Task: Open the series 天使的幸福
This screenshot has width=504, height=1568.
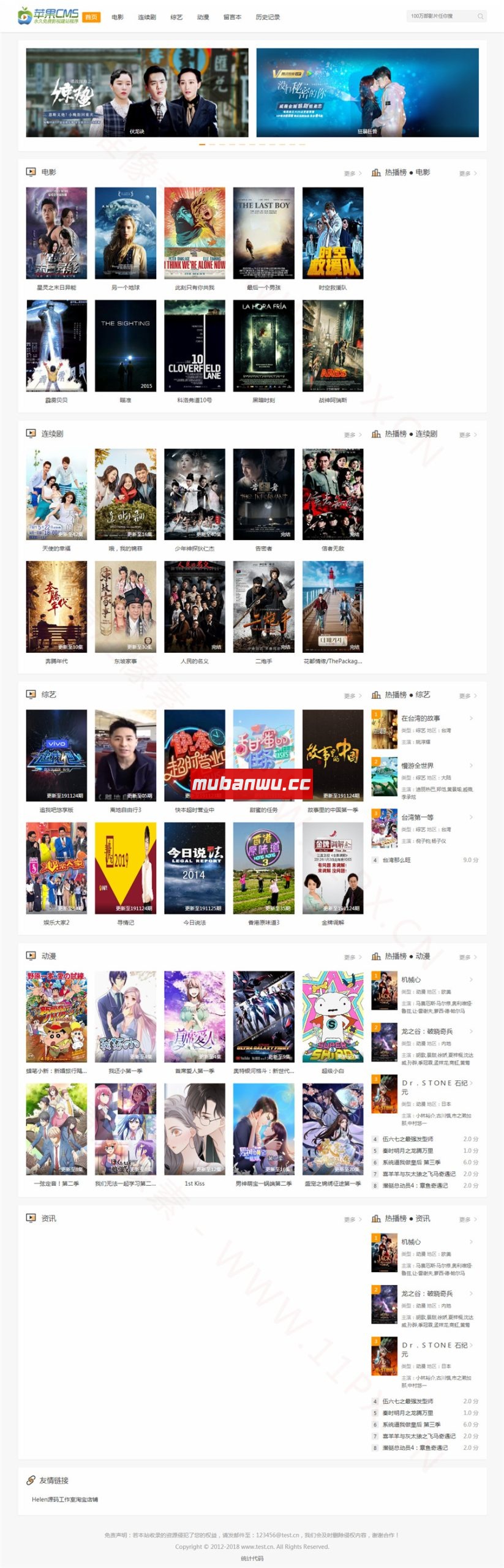Action: coord(56,494)
